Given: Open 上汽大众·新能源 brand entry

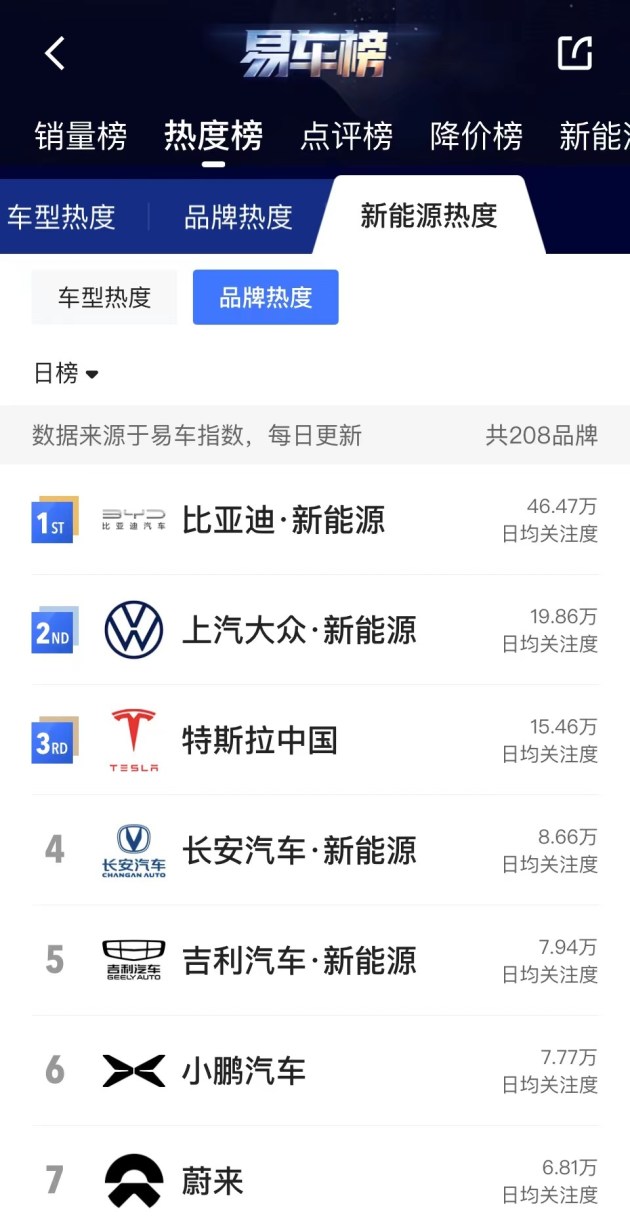Looking at the screenshot, I should (x=315, y=630).
